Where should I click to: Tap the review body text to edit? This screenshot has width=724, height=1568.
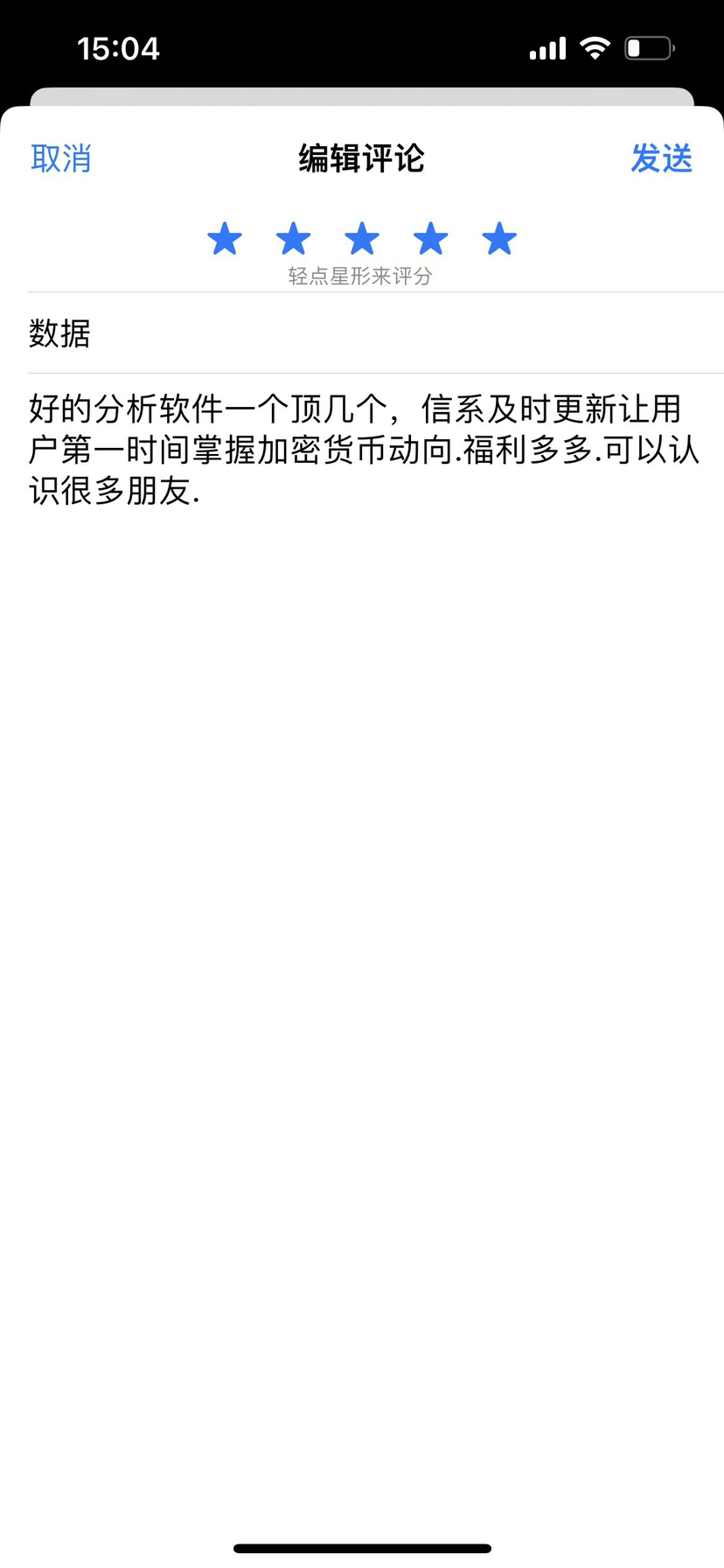tap(364, 450)
